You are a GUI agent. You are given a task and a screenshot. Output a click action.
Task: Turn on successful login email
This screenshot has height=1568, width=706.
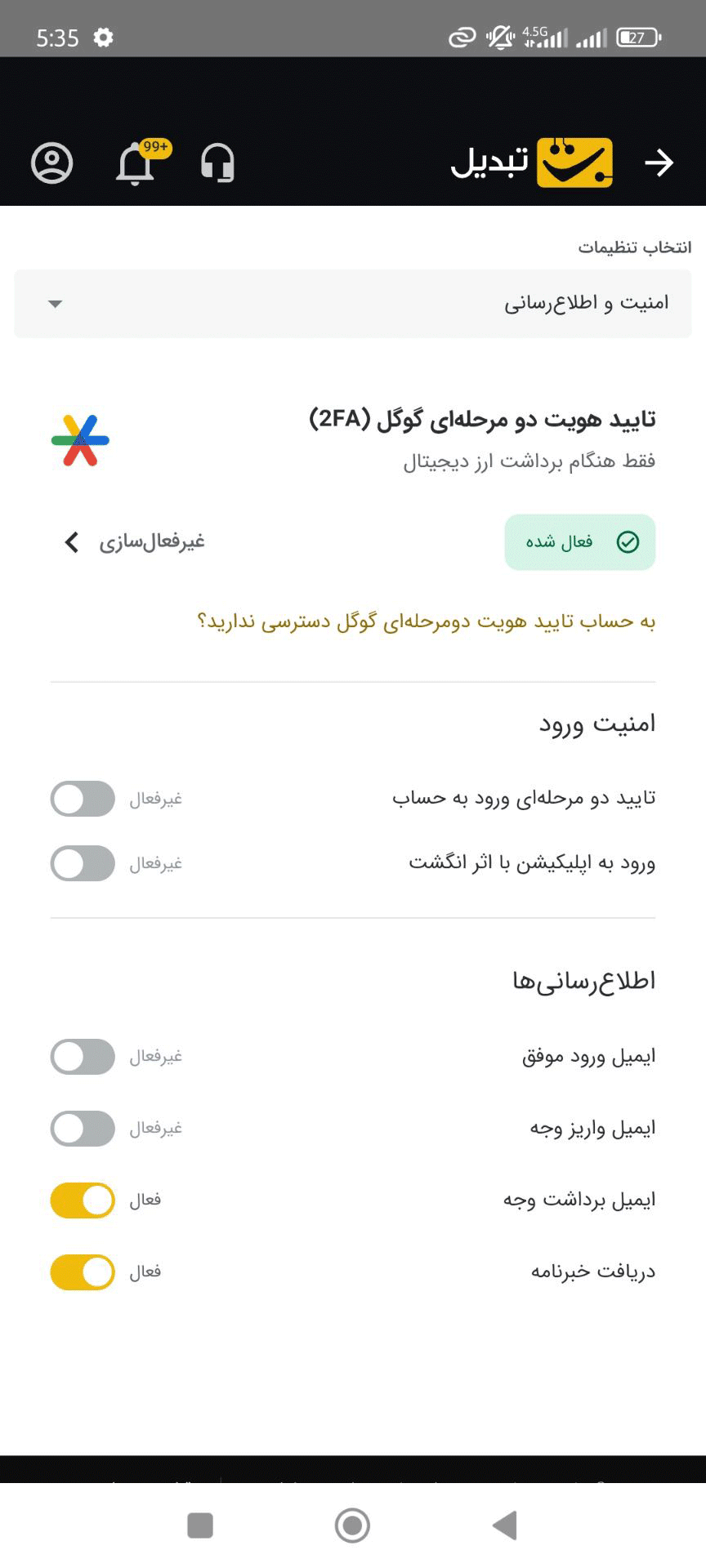(83, 1057)
